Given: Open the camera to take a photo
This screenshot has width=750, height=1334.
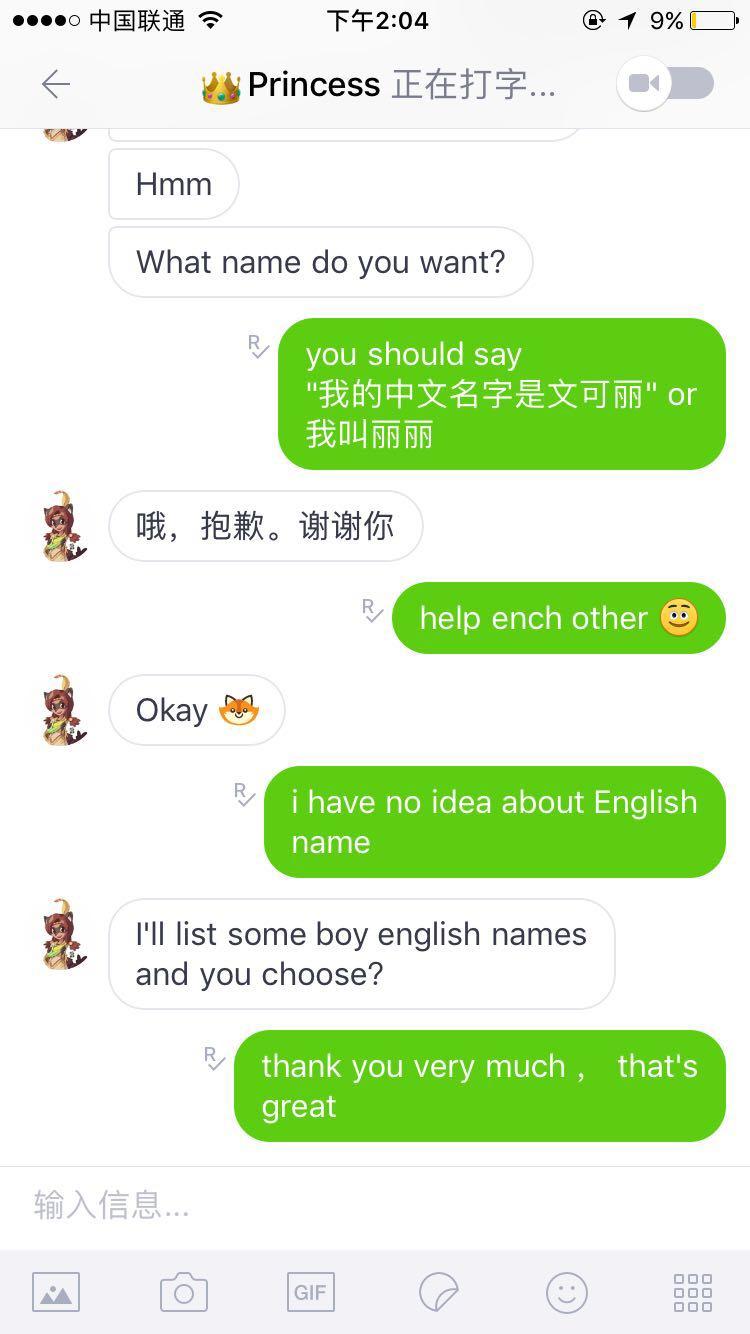Looking at the screenshot, I should [184, 1292].
